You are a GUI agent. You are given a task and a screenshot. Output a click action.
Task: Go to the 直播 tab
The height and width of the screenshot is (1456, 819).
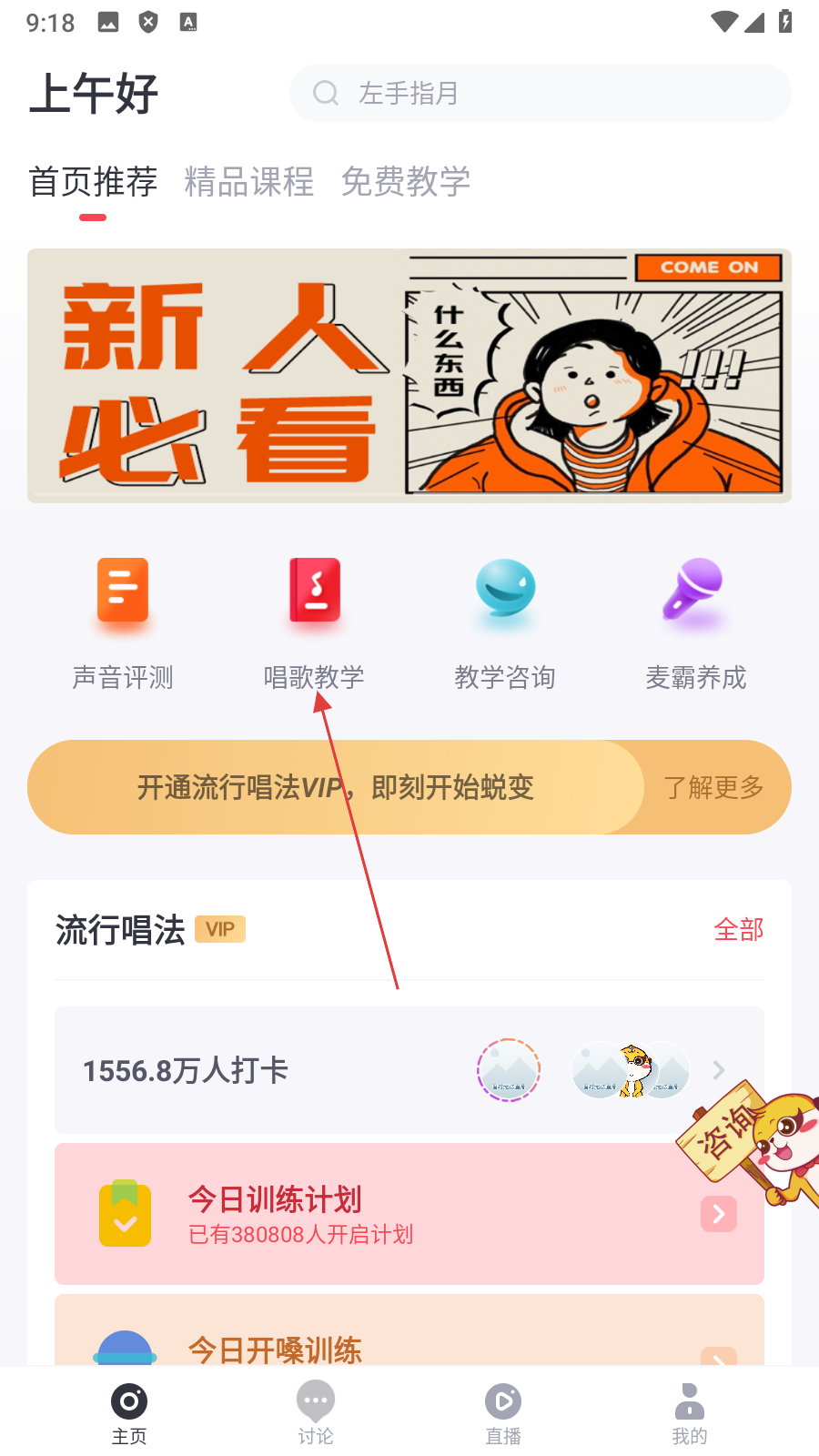502,1412
